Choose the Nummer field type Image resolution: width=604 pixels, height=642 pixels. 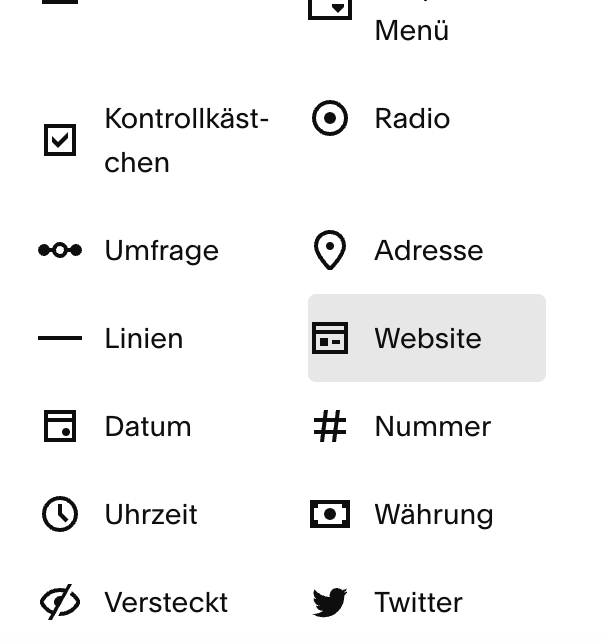[431, 427]
